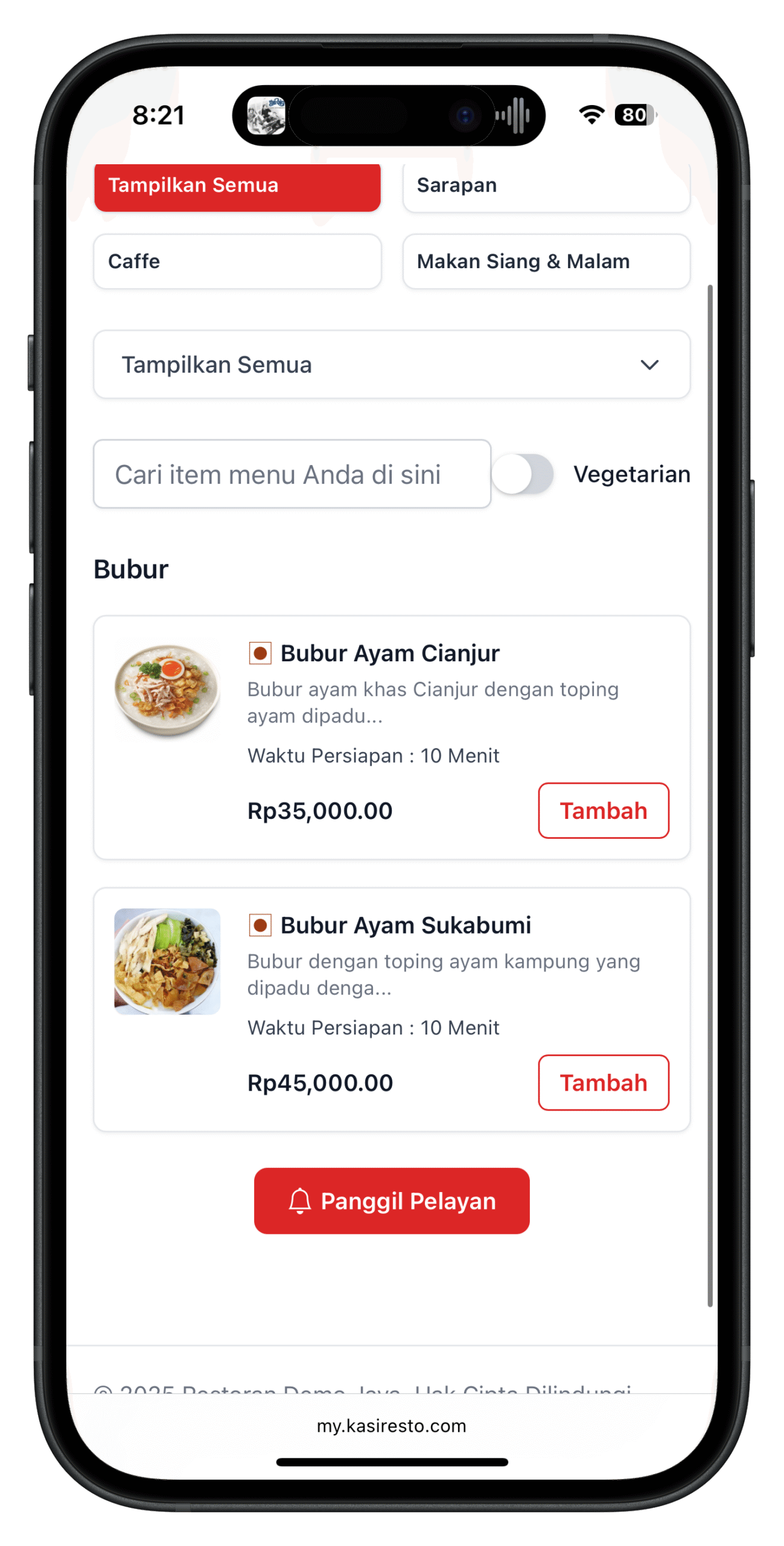The image size is (784, 1546).
Task: Open the Bubur Ayam Cianjur photo
Action: pos(167,690)
